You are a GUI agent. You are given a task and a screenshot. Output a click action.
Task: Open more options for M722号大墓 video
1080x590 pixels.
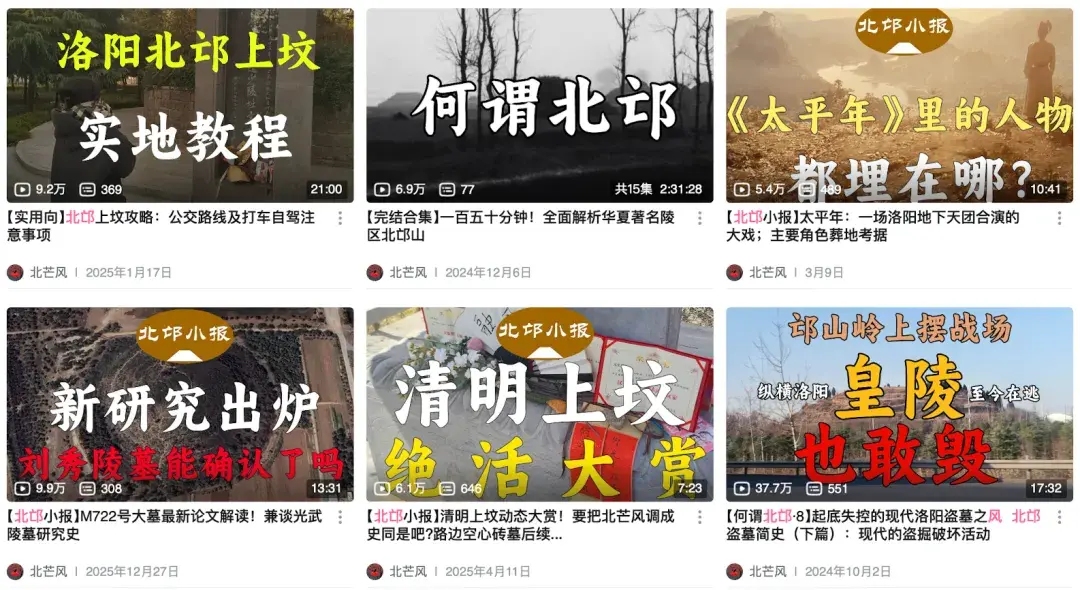tap(340, 517)
